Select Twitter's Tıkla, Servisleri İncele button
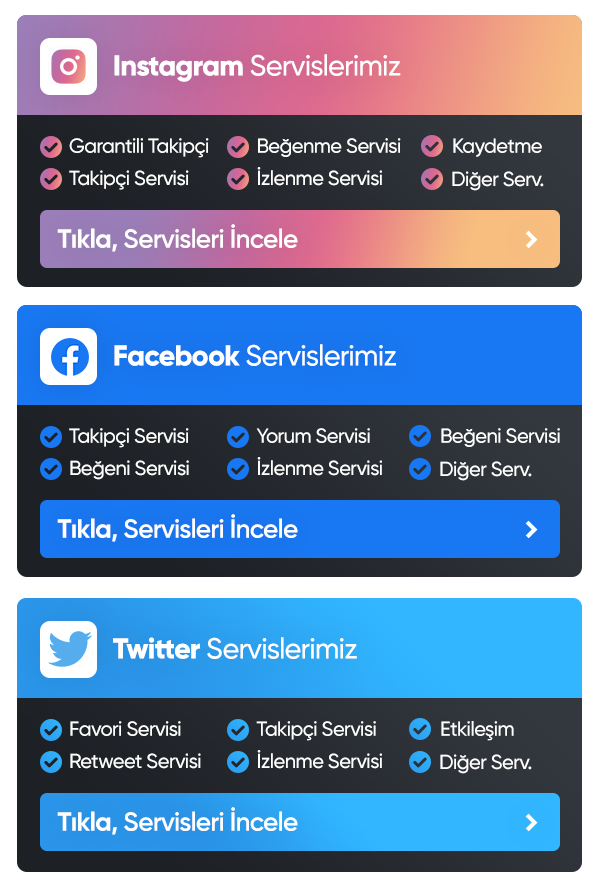The height and width of the screenshot is (890, 600). [x=299, y=822]
